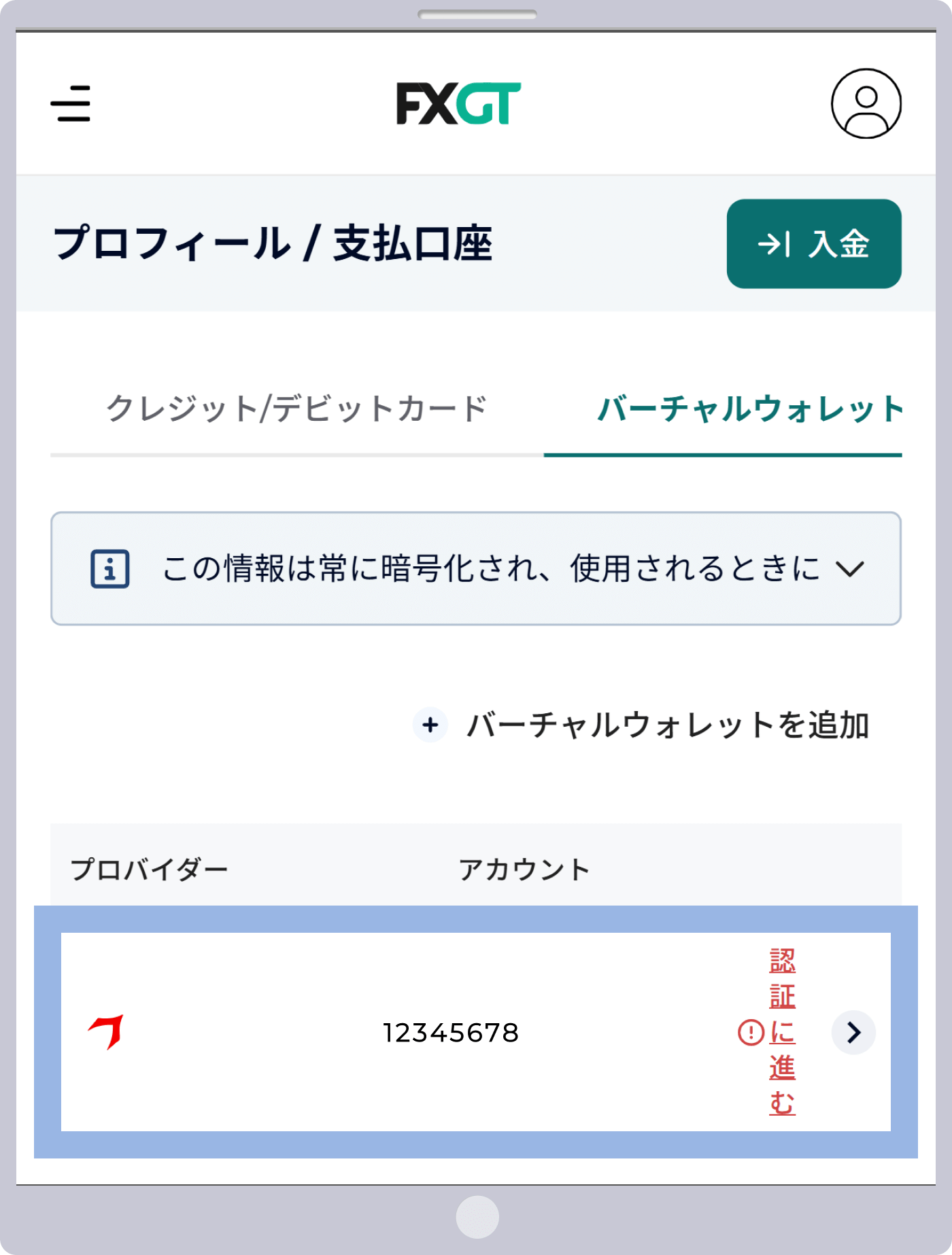Image resolution: width=952 pixels, height=1255 pixels.
Task: Click the プロバイダー column header
Action: (x=151, y=867)
